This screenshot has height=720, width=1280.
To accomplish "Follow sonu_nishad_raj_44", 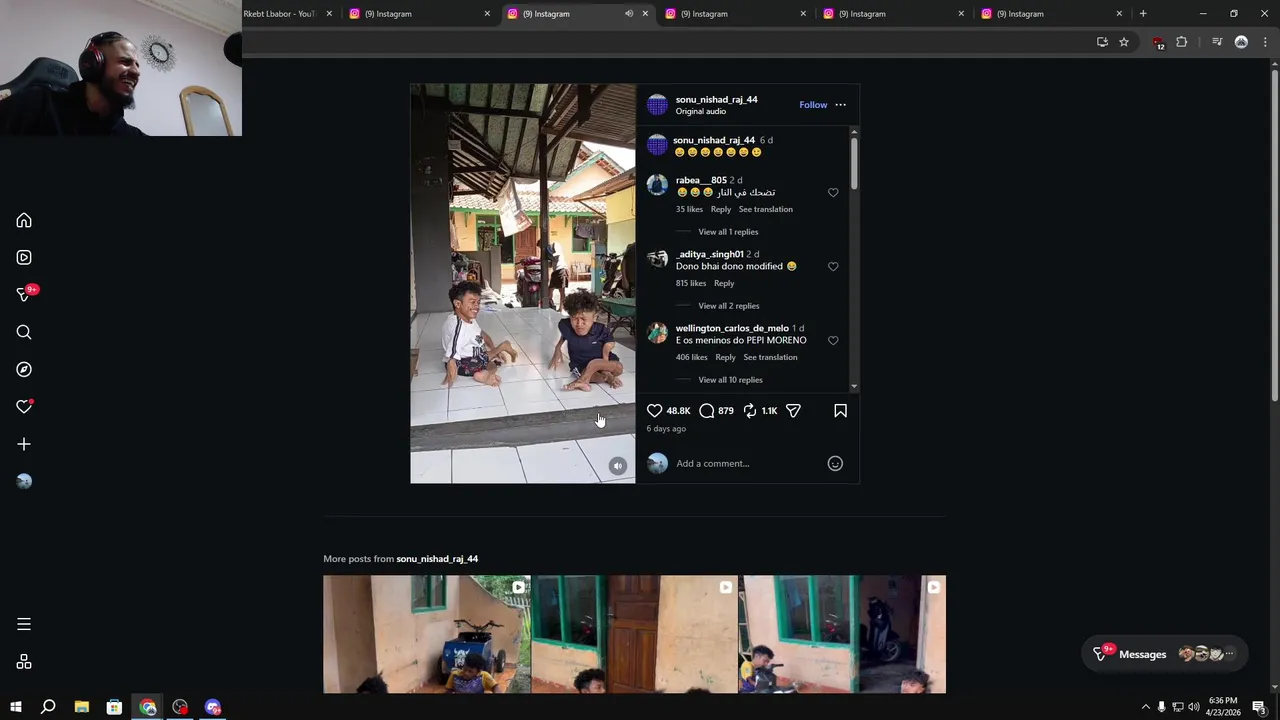I will coord(812,105).
